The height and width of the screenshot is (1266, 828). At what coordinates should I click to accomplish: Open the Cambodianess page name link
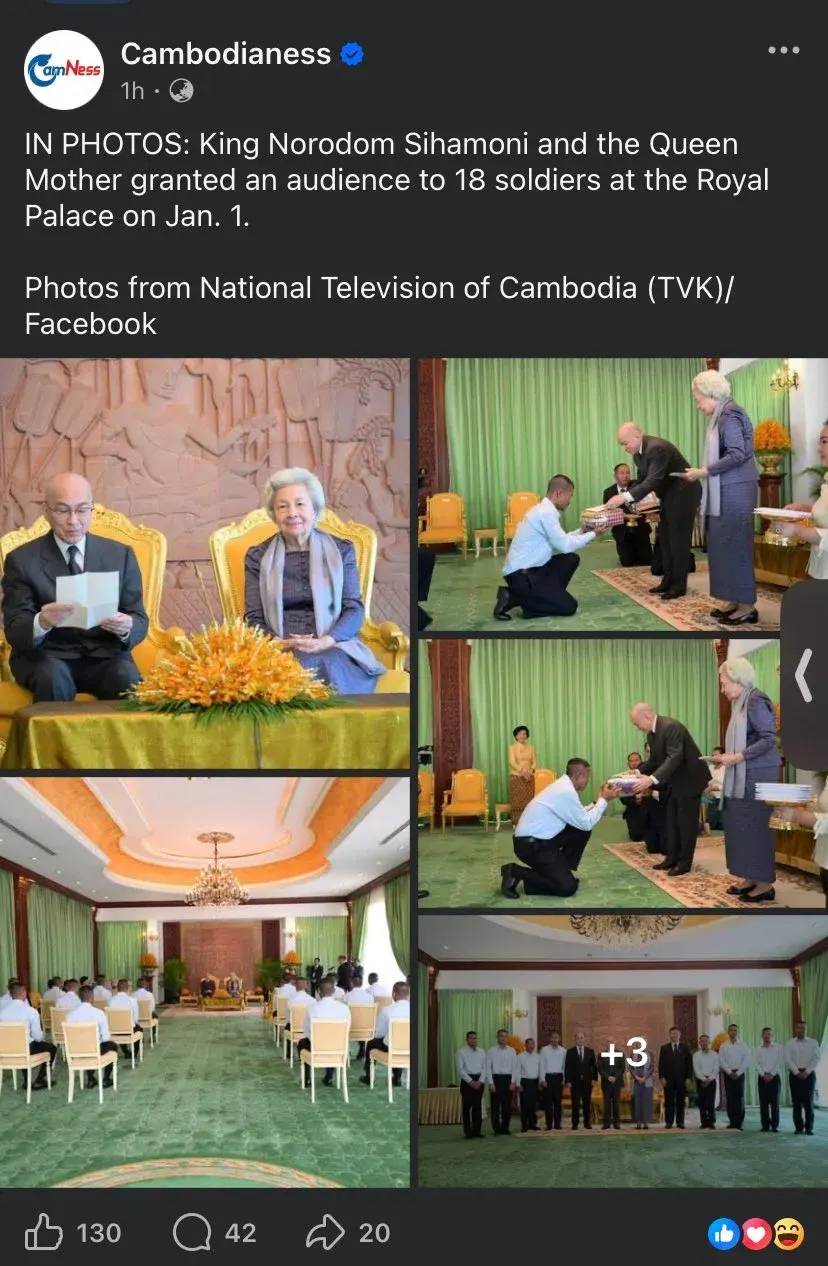[x=226, y=54]
